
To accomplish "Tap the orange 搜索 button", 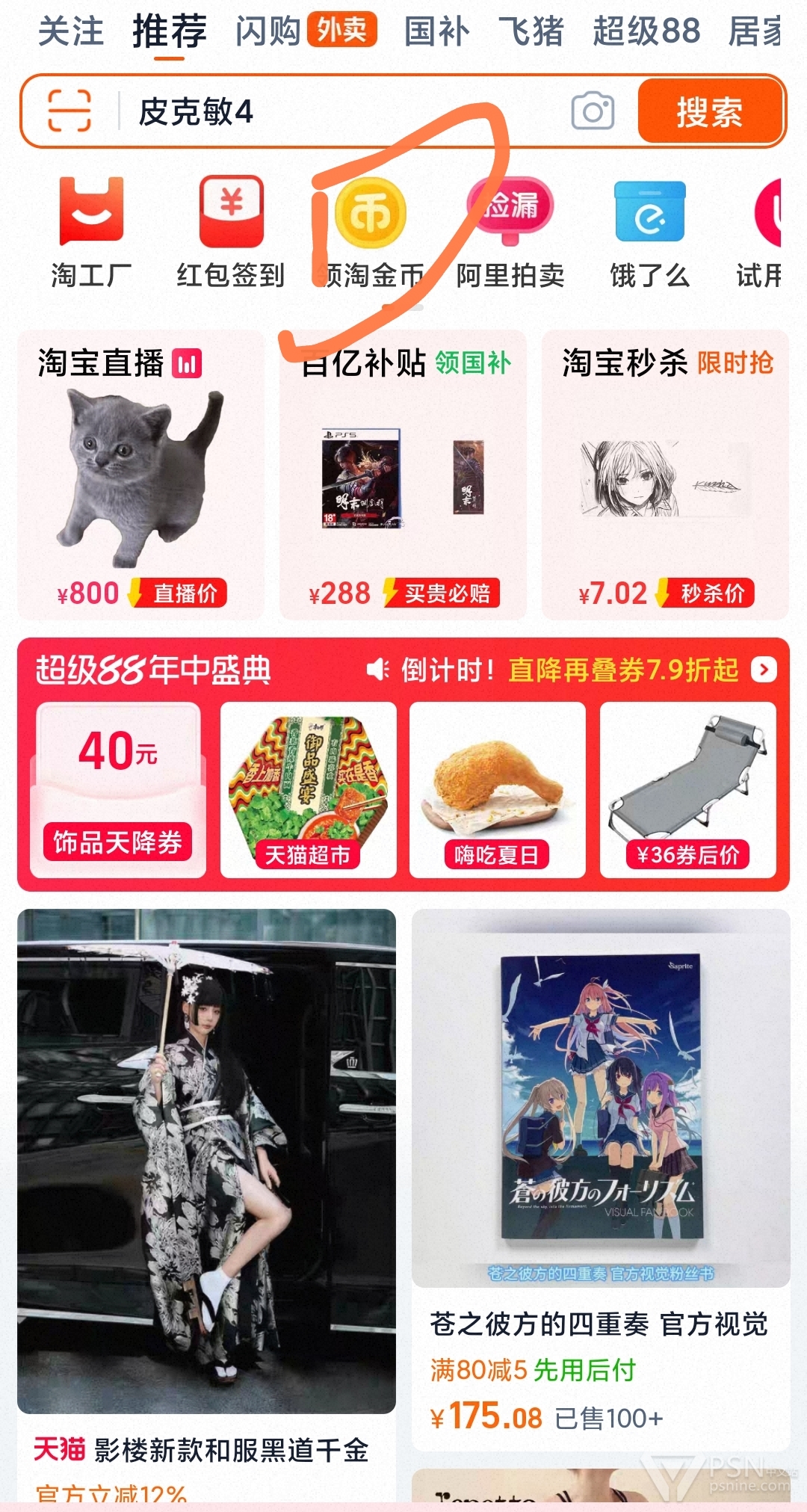I will coord(709,111).
